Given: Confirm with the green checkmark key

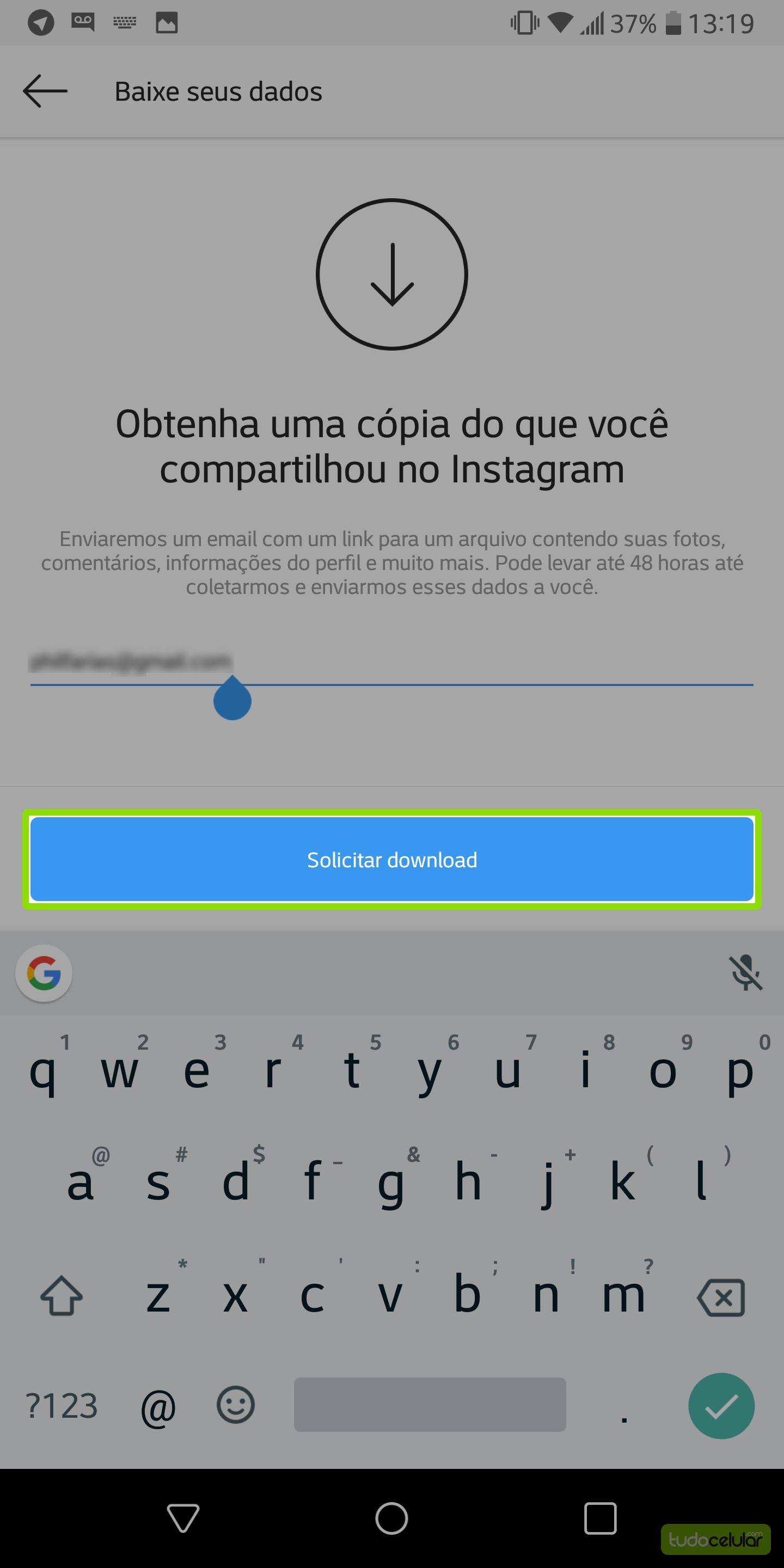Looking at the screenshot, I should coord(721,1405).
